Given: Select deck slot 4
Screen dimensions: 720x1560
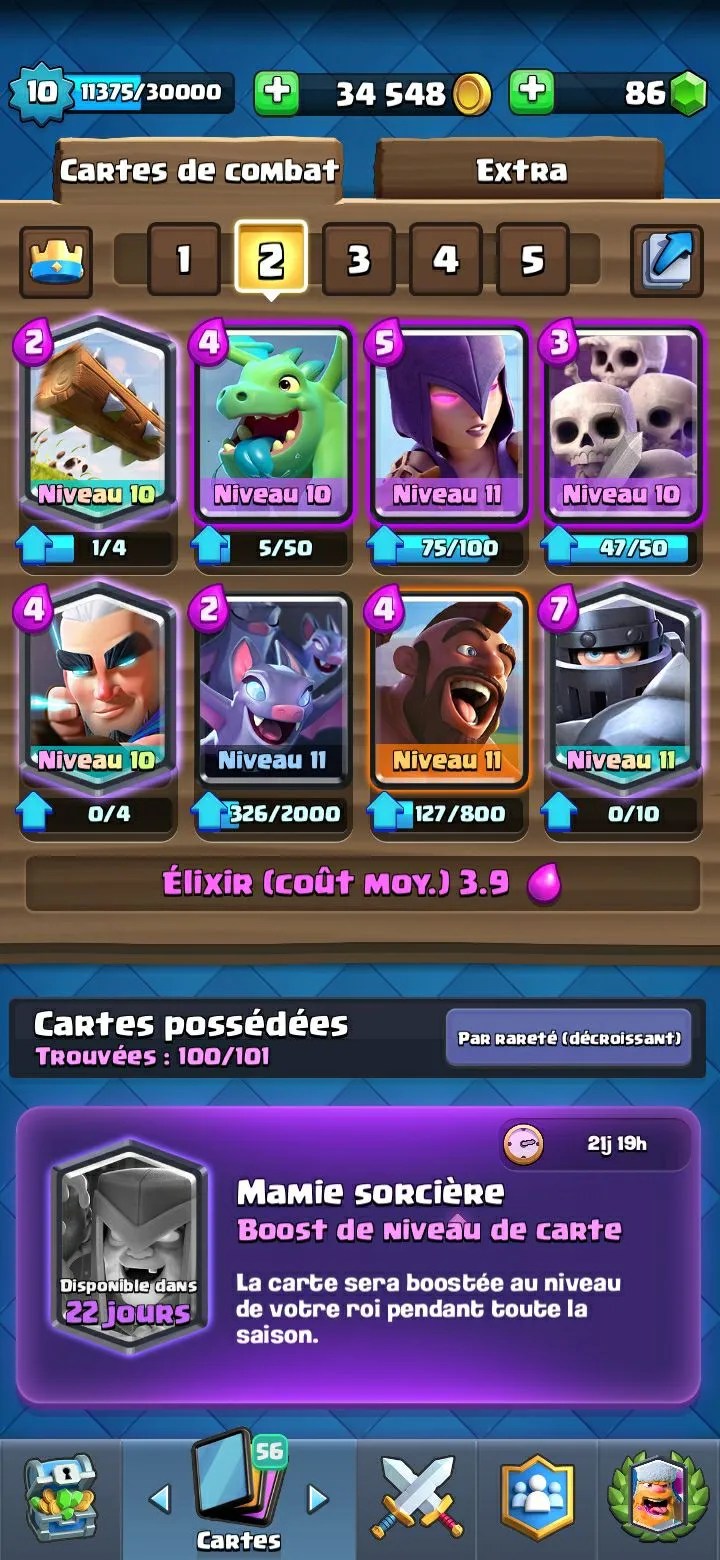Looking at the screenshot, I should pyautogui.click(x=445, y=260).
